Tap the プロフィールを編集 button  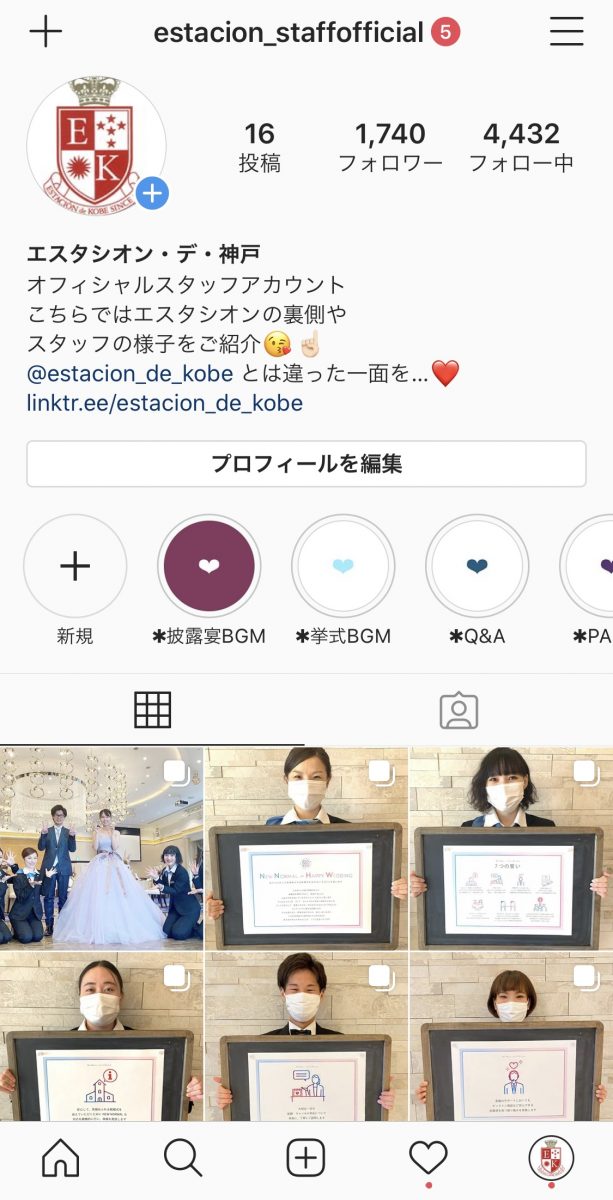[x=306, y=464]
